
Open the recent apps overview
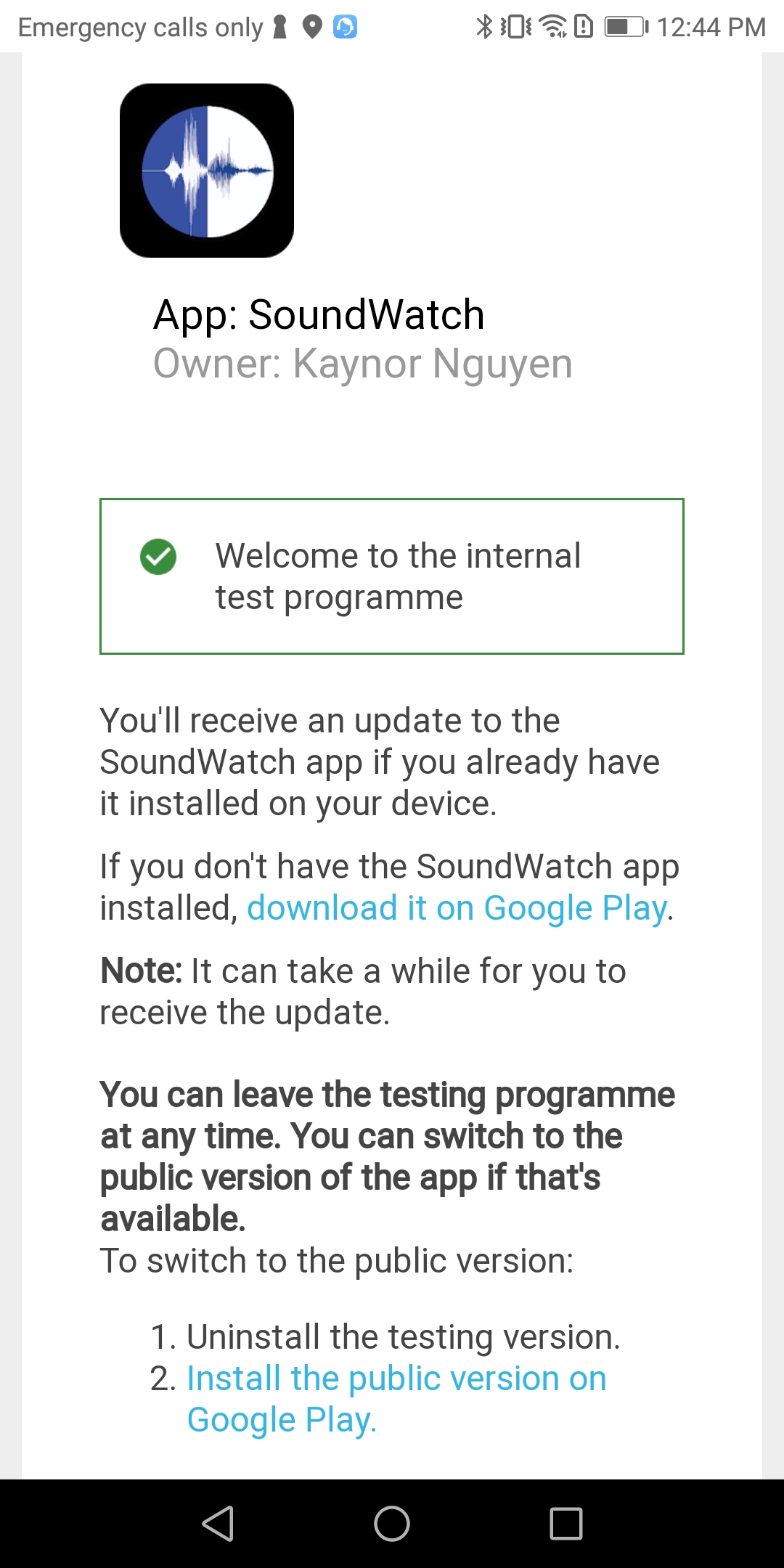[566, 1523]
